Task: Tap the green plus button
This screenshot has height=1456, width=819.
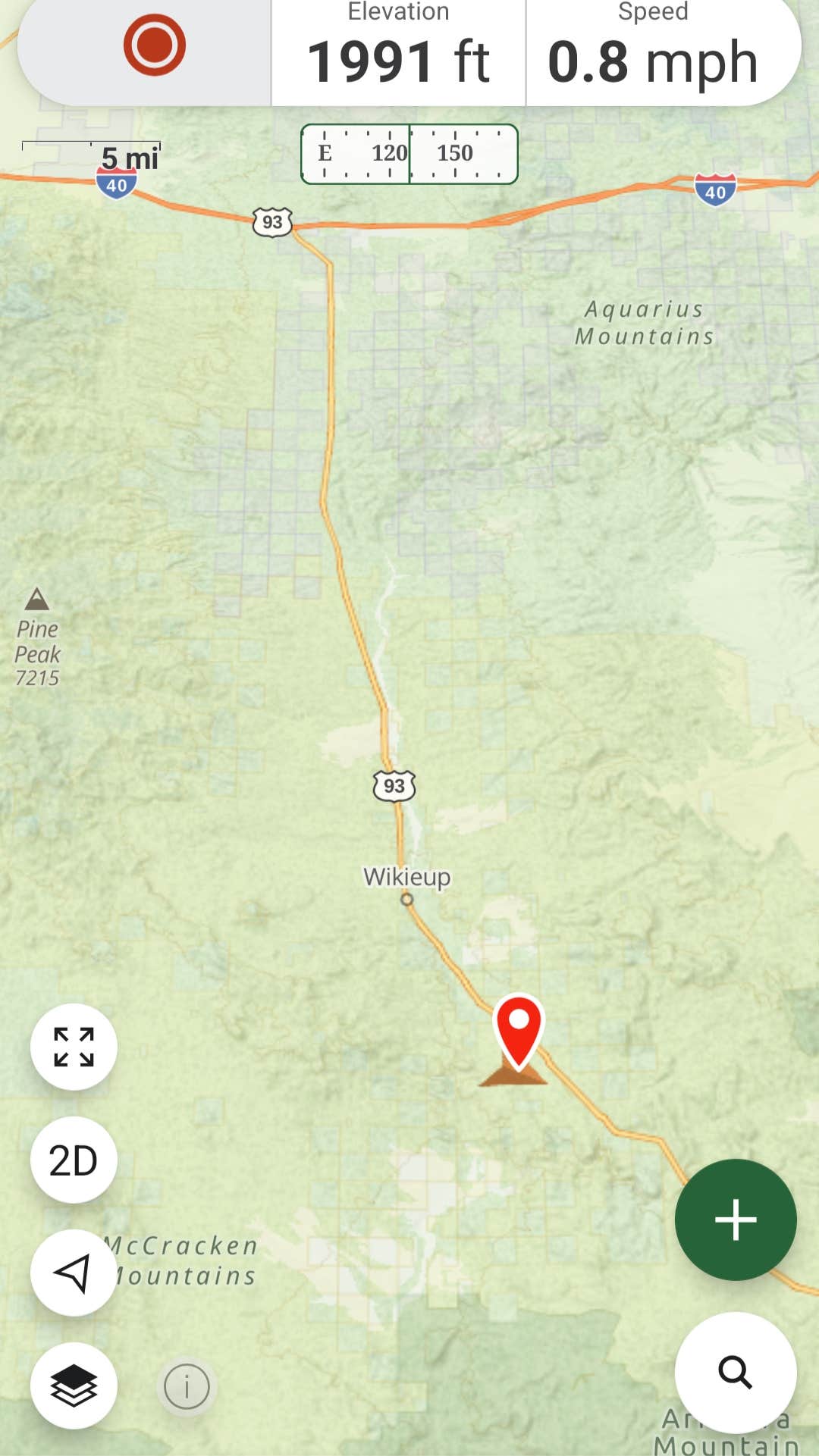Action: (735, 1220)
